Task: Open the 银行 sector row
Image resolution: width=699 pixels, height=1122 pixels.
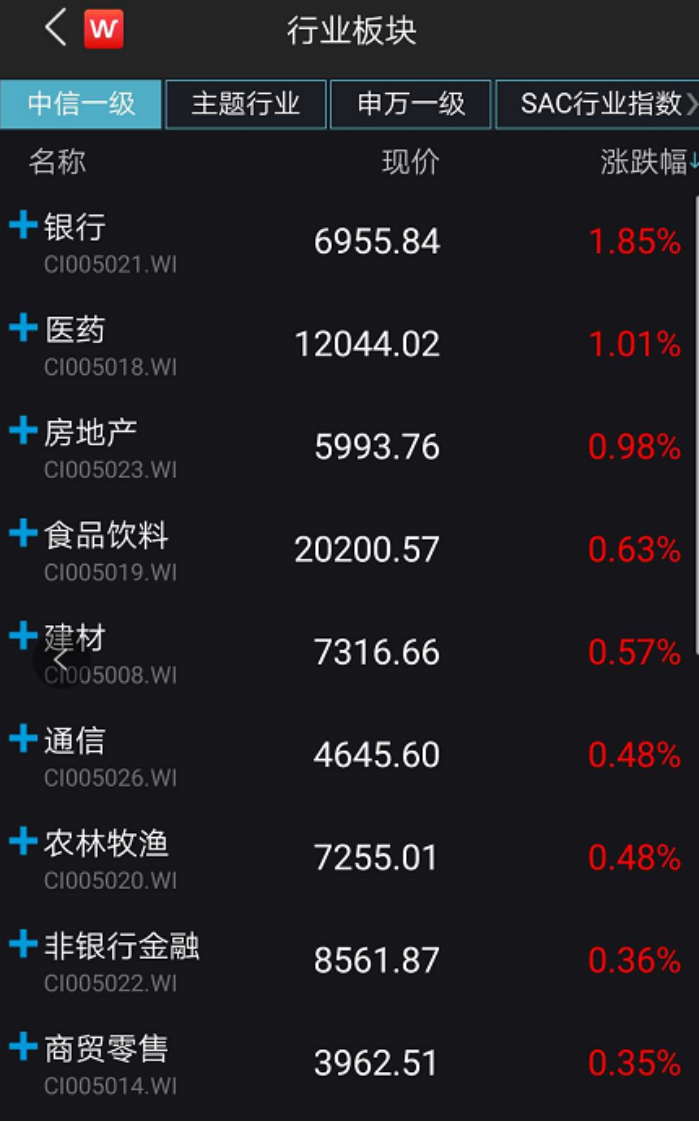Action: point(350,241)
